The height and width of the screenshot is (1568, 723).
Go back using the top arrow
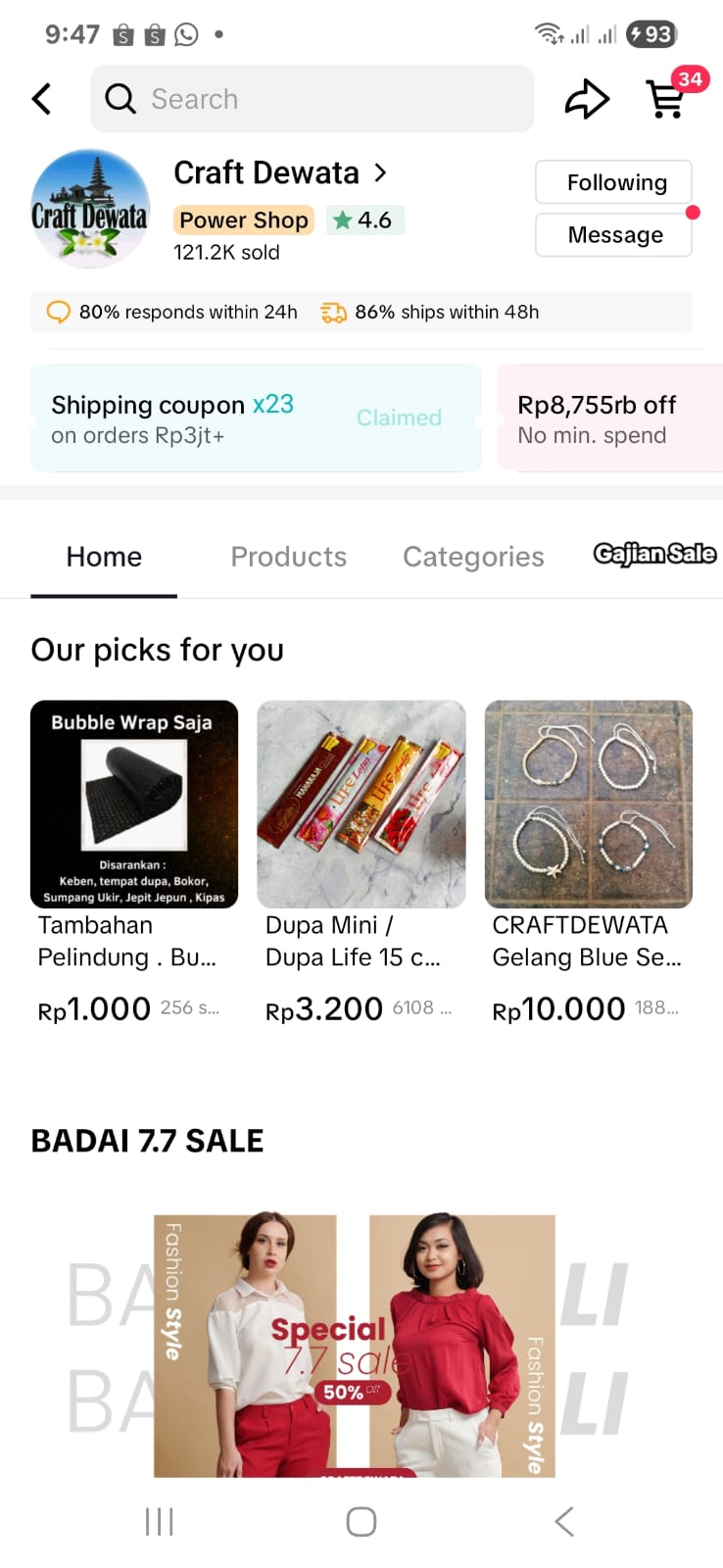[41, 99]
